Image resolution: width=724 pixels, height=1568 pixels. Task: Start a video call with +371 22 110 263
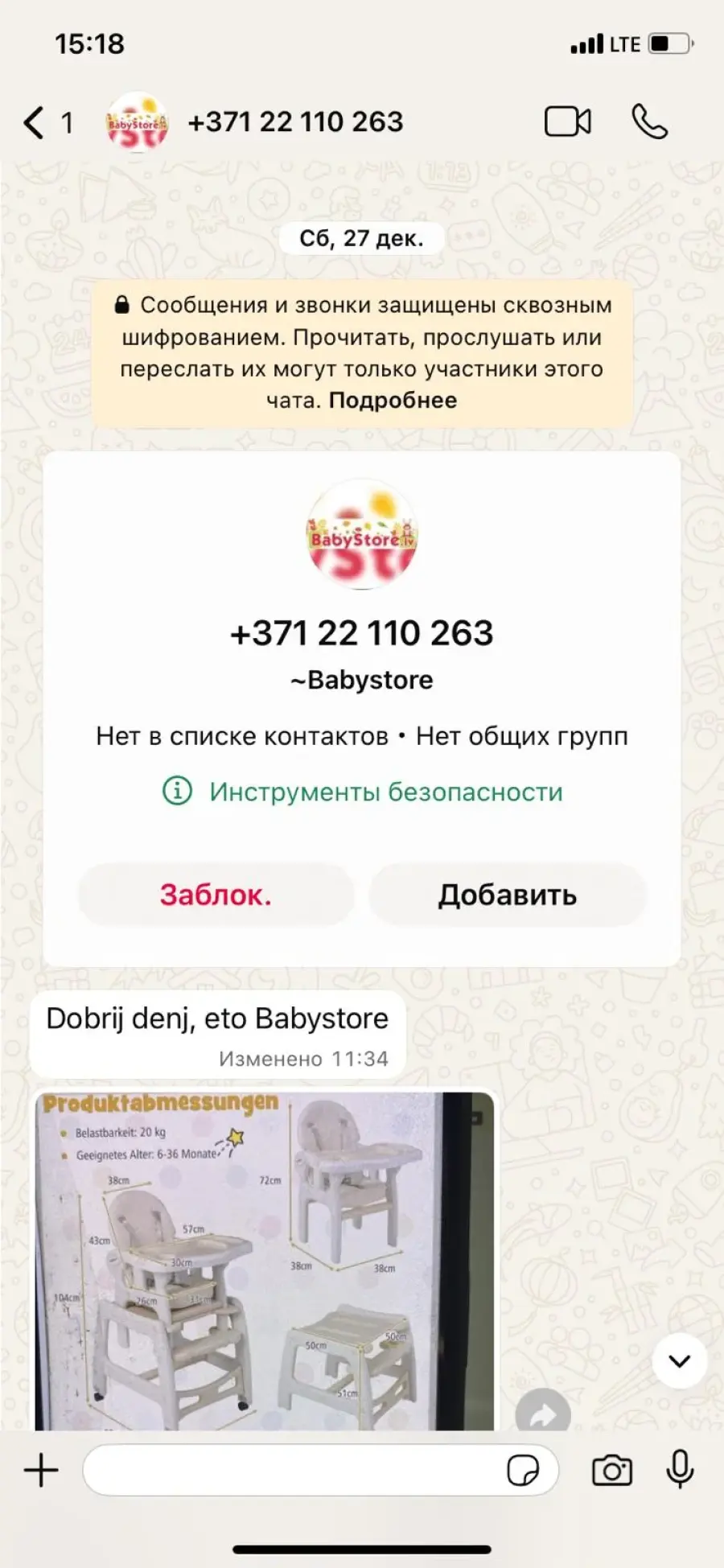point(567,122)
